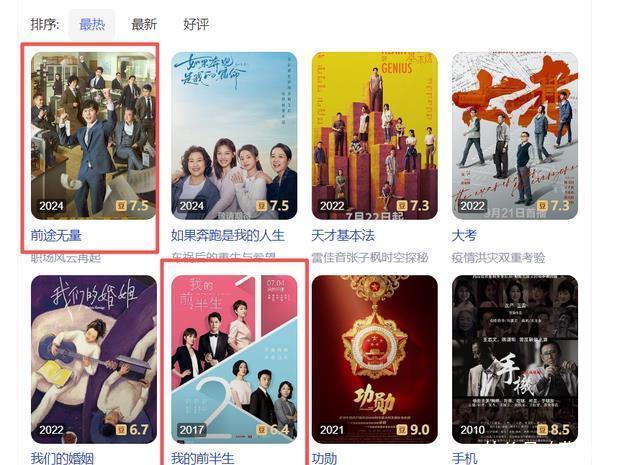The image size is (640, 465).
Task: Switch sorting to 最新
Action: [x=144, y=24]
